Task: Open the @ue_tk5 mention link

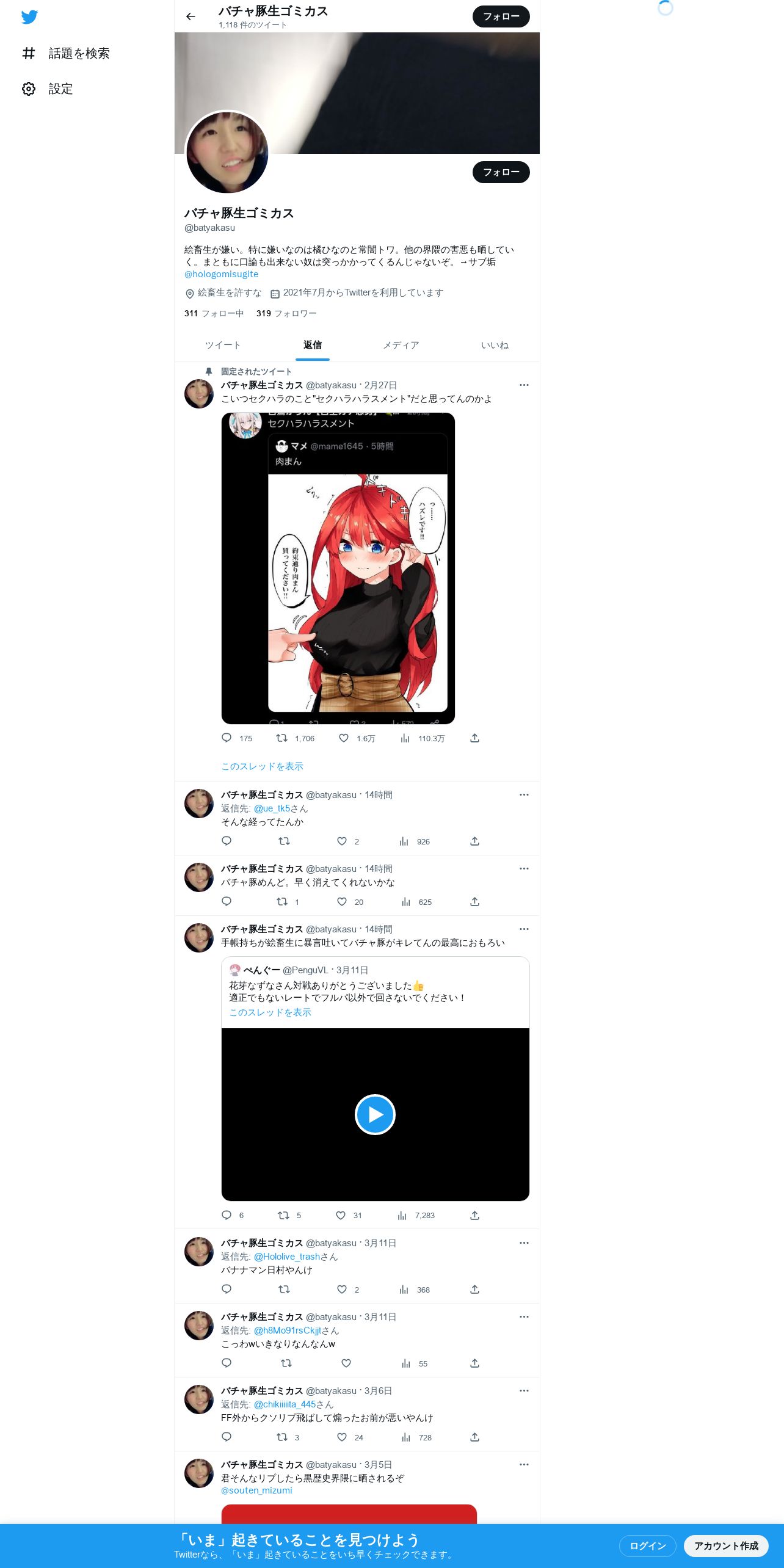Action: pos(272,808)
